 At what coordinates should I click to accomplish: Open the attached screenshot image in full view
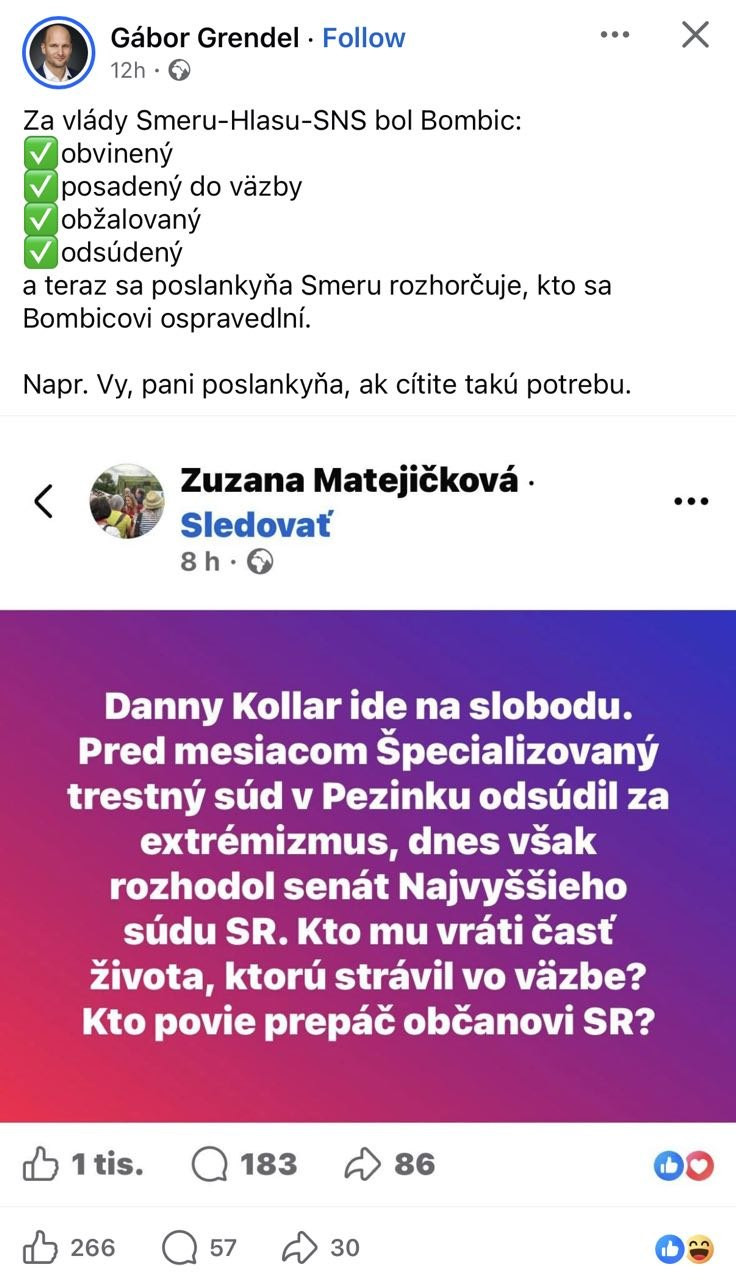[x=368, y=800]
